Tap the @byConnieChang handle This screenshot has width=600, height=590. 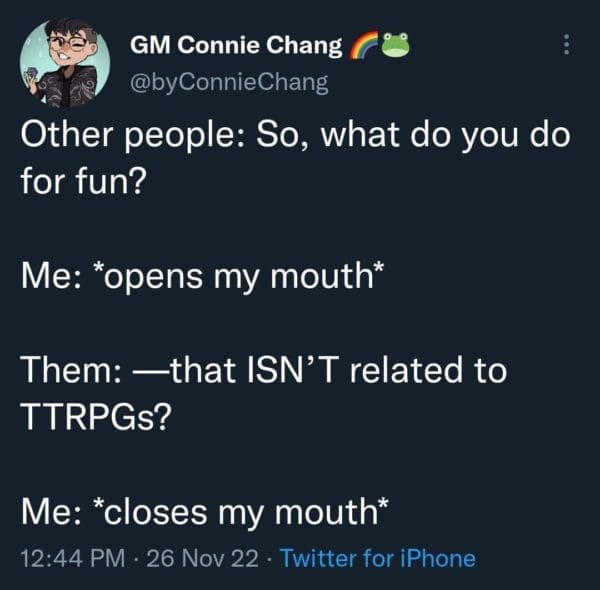tap(229, 82)
